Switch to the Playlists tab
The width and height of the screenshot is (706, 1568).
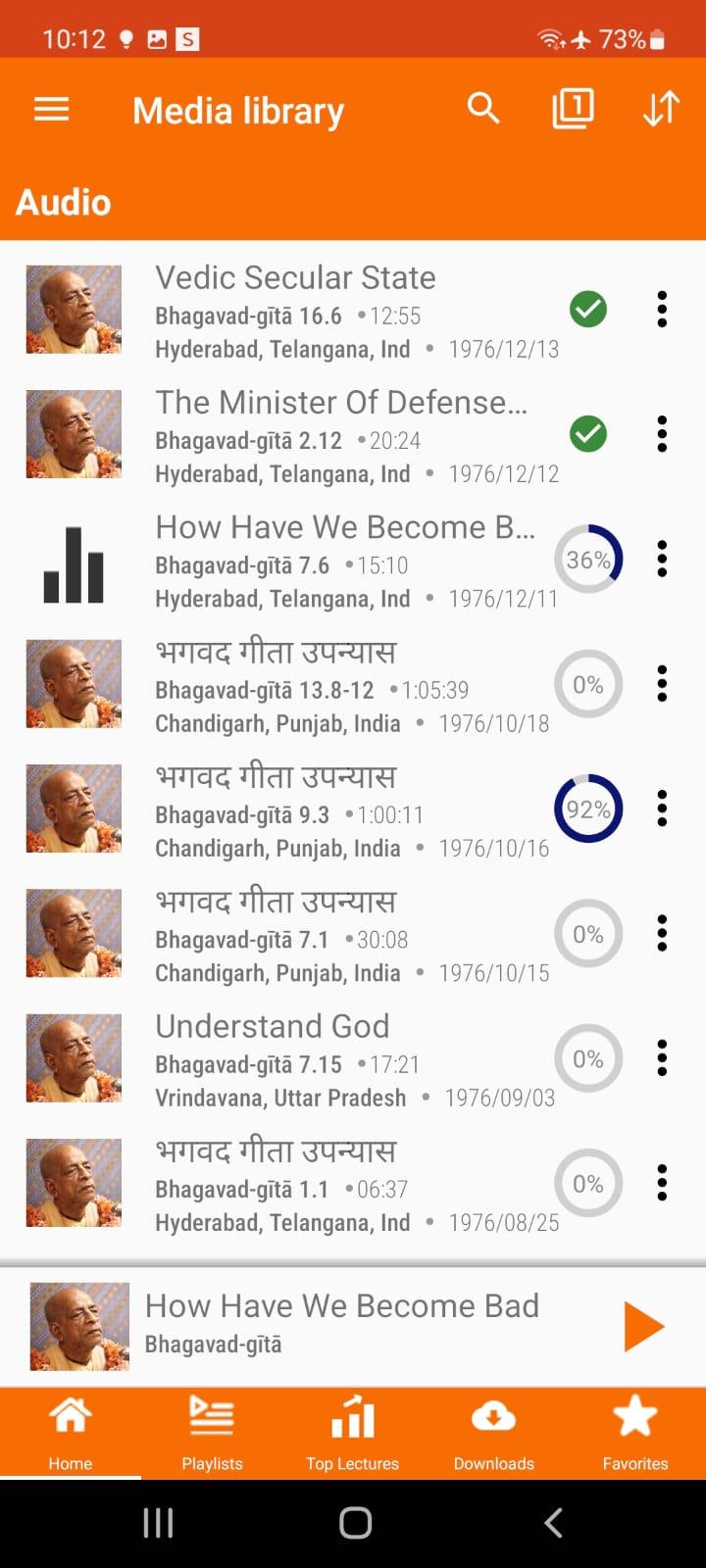click(x=212, y=1433)
